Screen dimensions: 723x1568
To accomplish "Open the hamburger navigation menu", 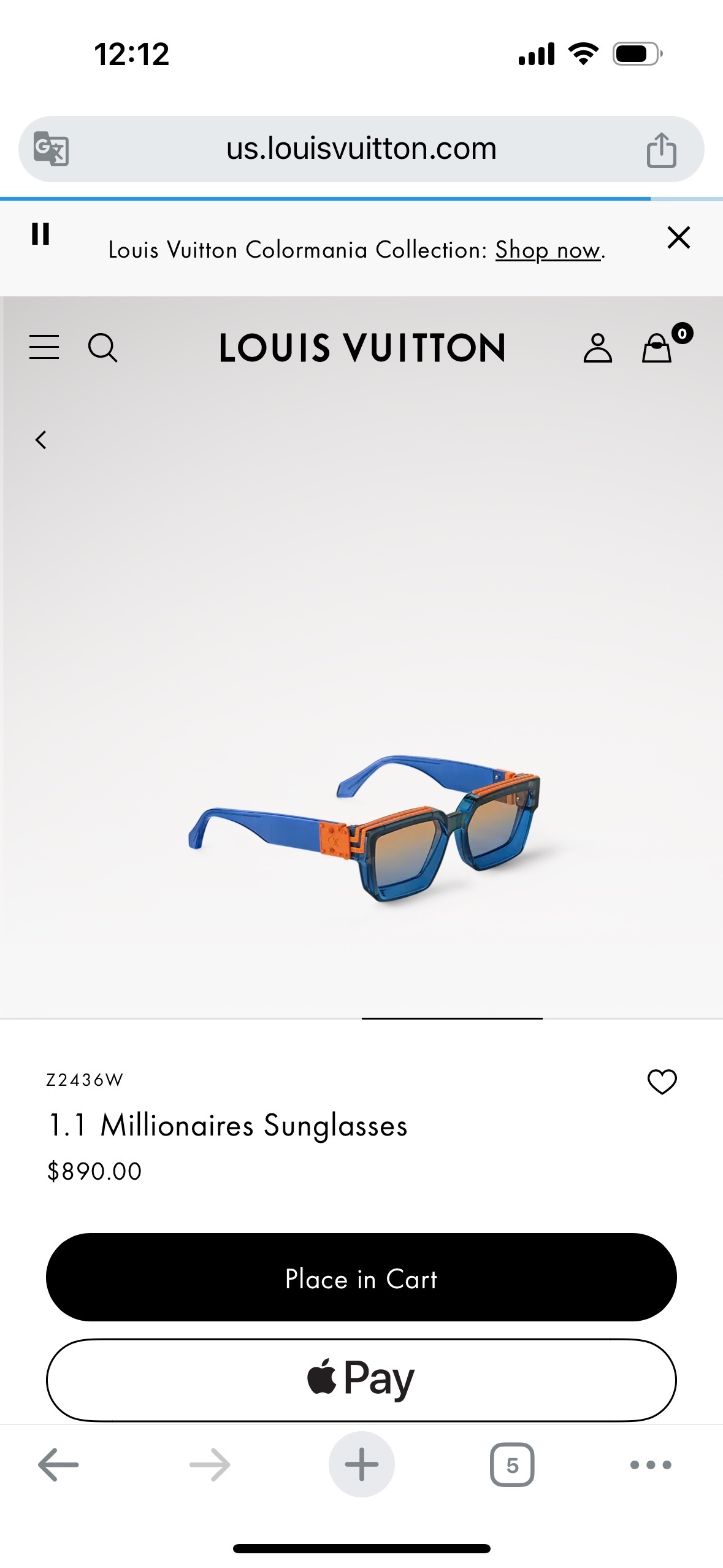I will point(44,347).
